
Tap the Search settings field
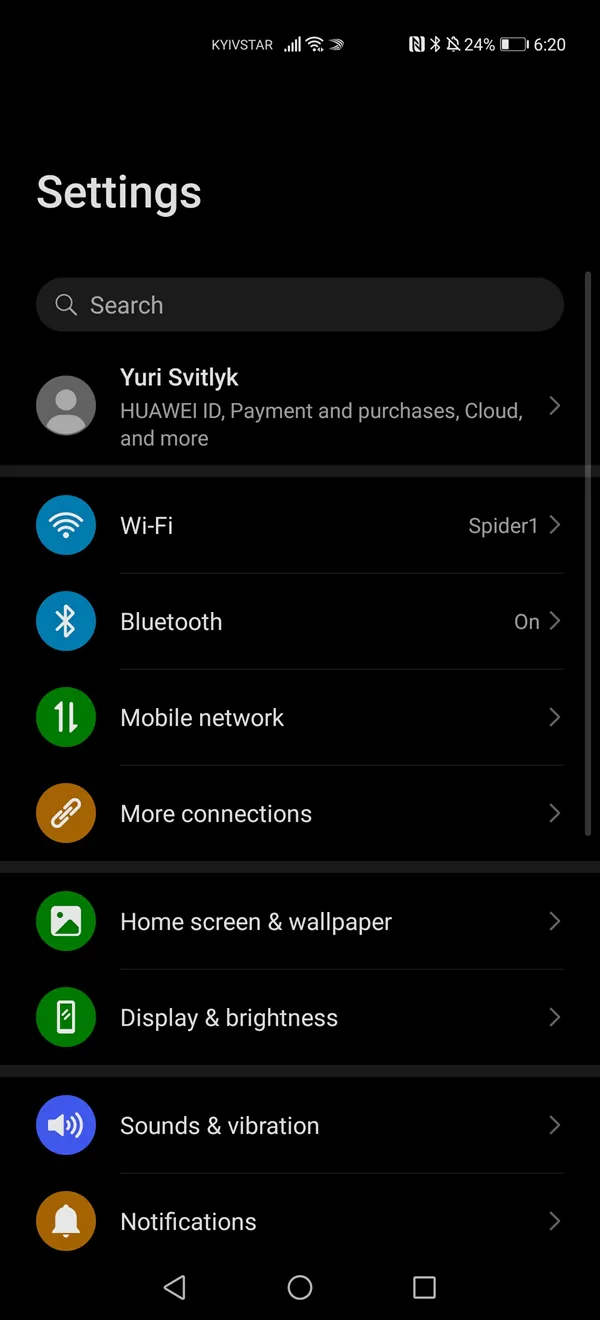click(300, 305)
